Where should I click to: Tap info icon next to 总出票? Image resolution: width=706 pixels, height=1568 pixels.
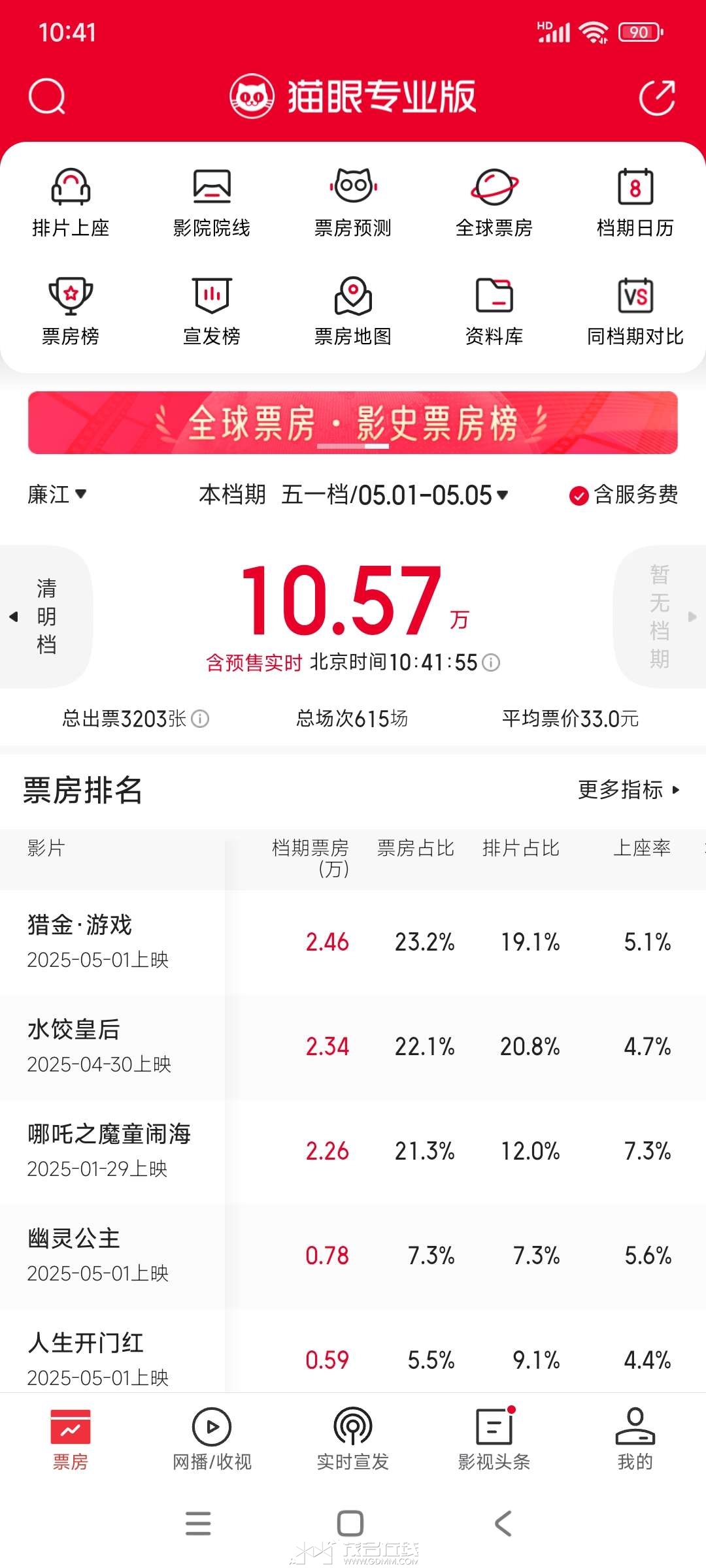[x=200, y=719]
